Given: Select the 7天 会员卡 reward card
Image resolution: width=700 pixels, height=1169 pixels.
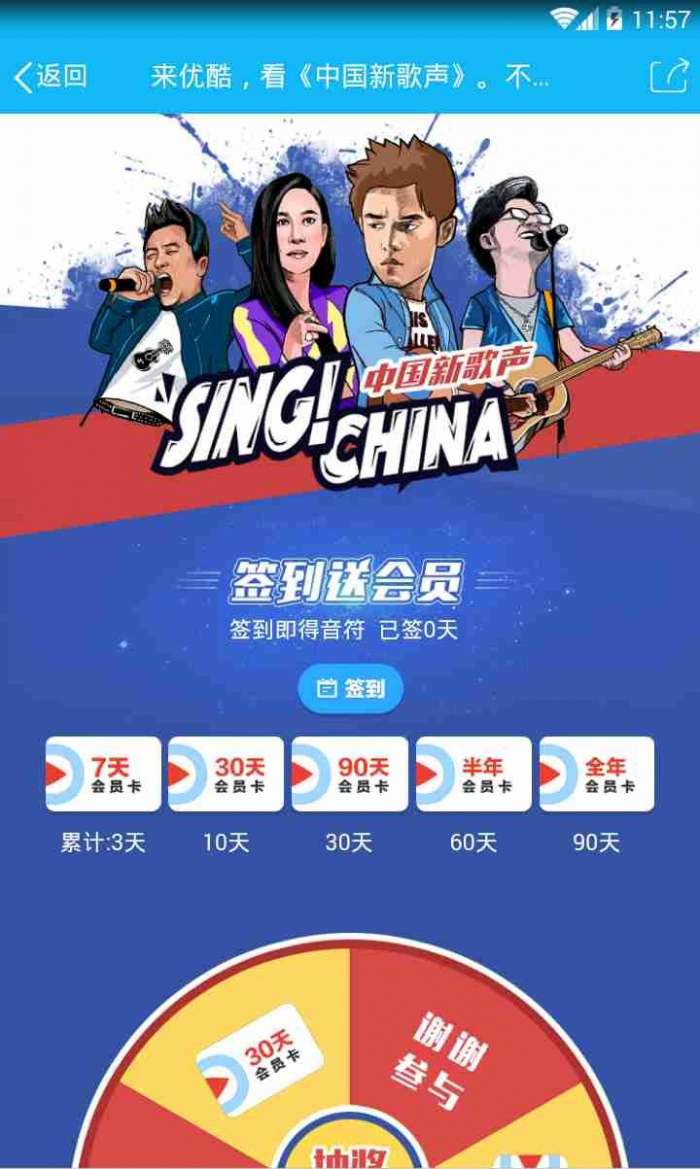Looking at the screenshot, I should [x=103, y=774].
